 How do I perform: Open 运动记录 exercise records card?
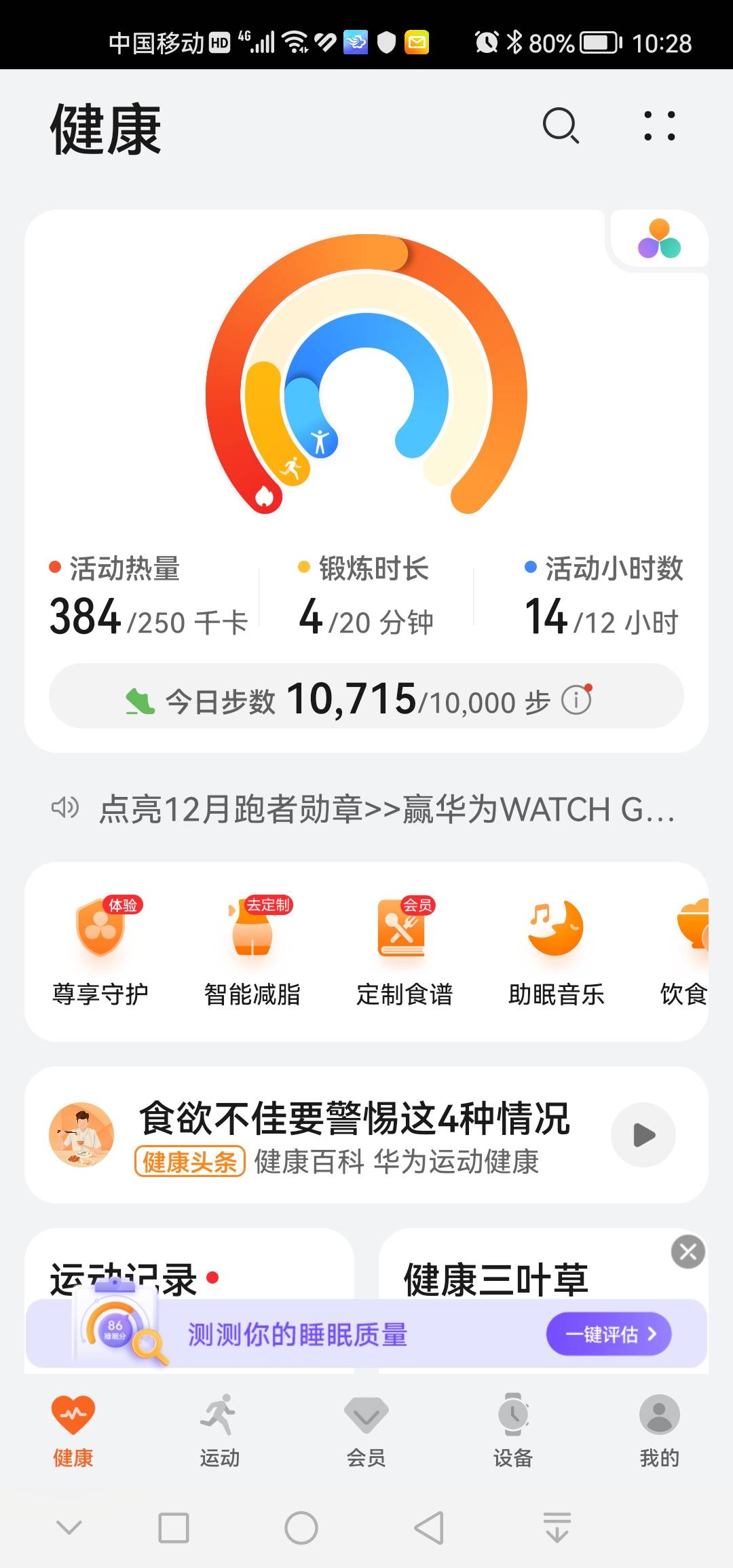click(x=122, y=1277)
